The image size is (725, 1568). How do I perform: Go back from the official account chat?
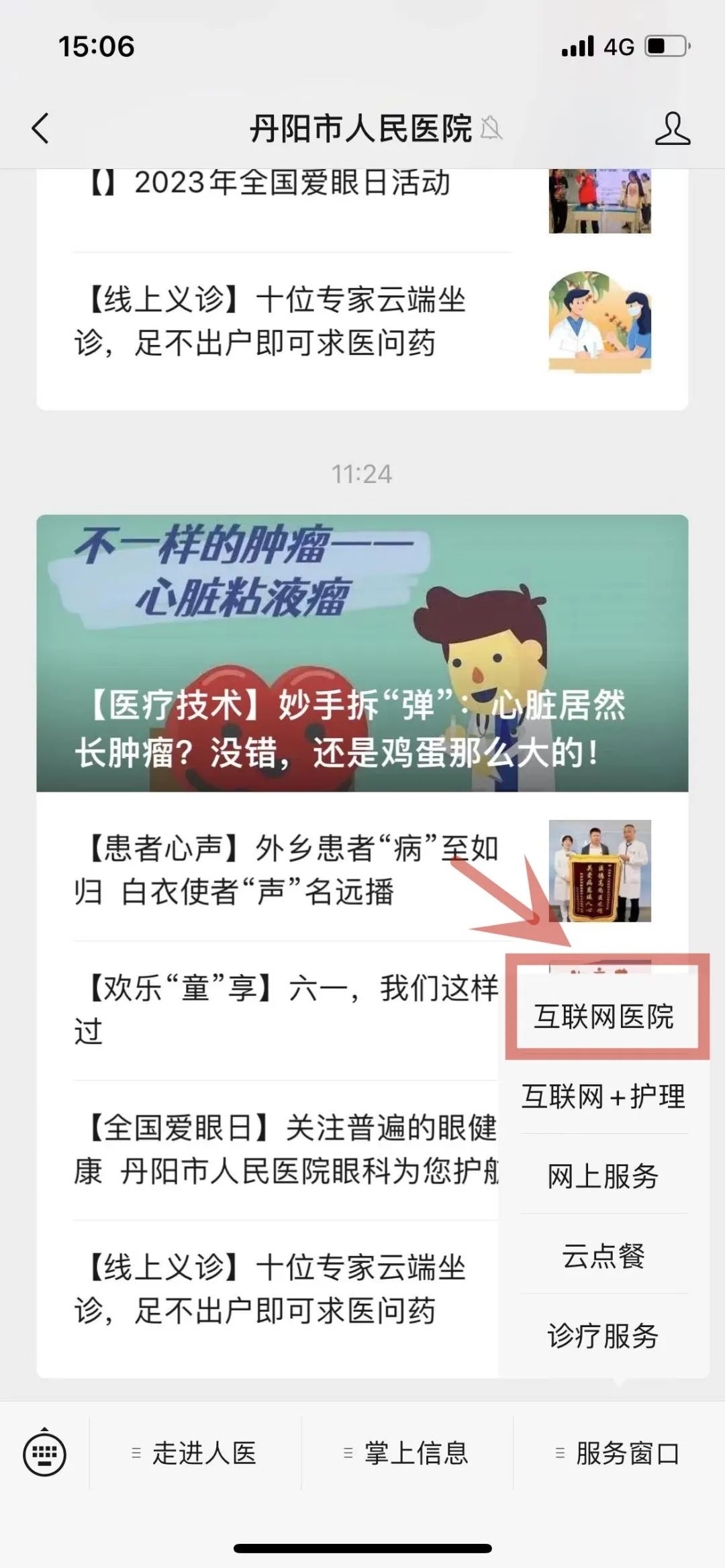pos(41,128)
